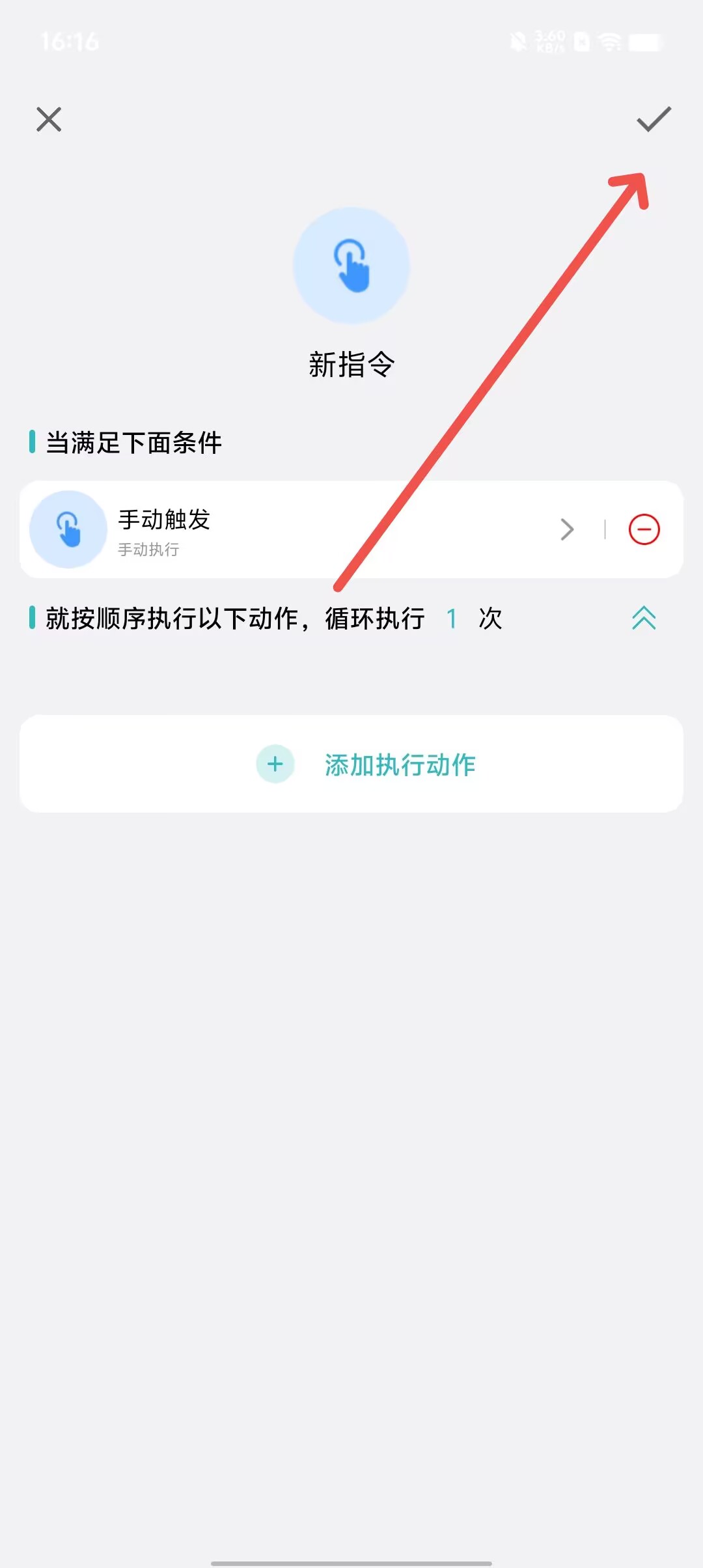Remove the 手动触发 condition
Image resolution: width=703 pixels, height=1568 pixels.
coord(644,529)
